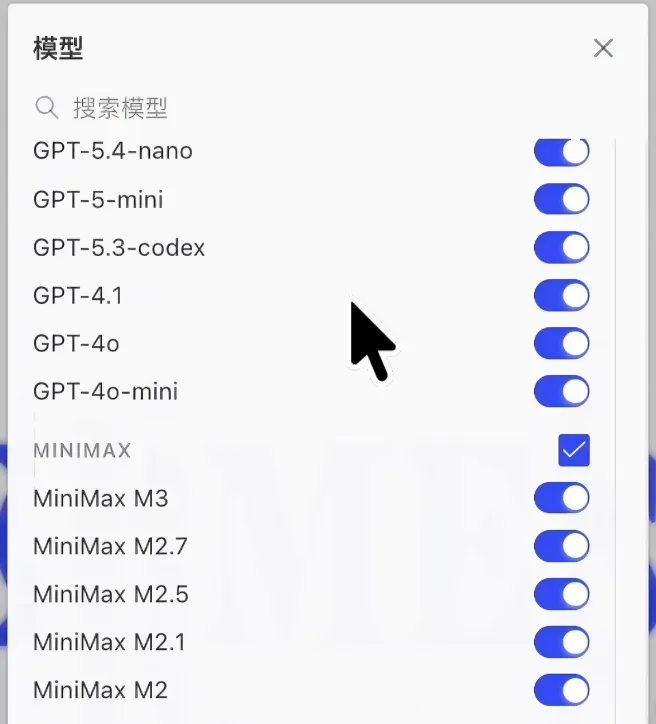Image resolution: width=656 pixels, height=724 pixels.
Task: Turn off MiniMax M3
Action: (x=561, y=498)
